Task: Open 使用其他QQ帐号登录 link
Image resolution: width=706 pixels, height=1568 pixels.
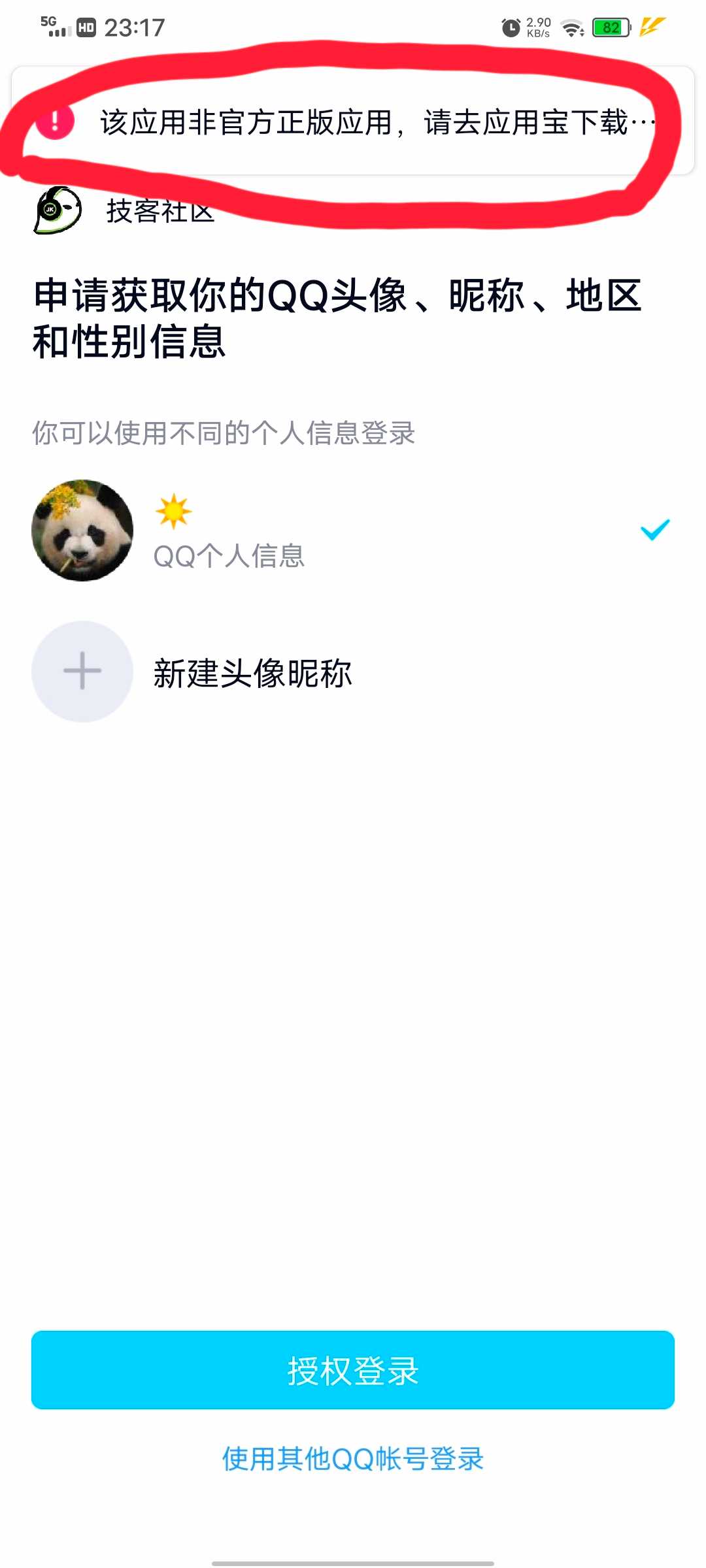Action: (353, 1459)
